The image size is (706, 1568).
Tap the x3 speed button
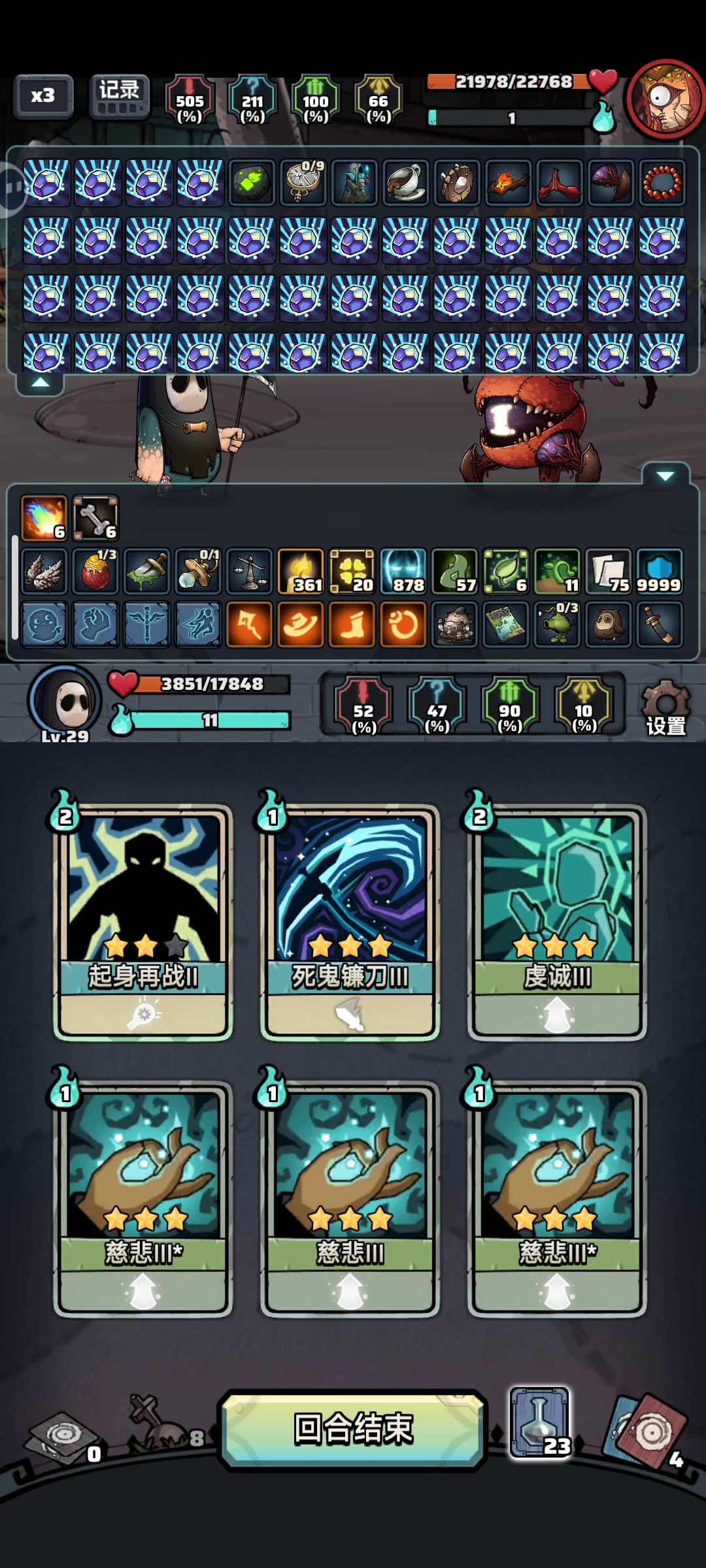tap(43, 96)
